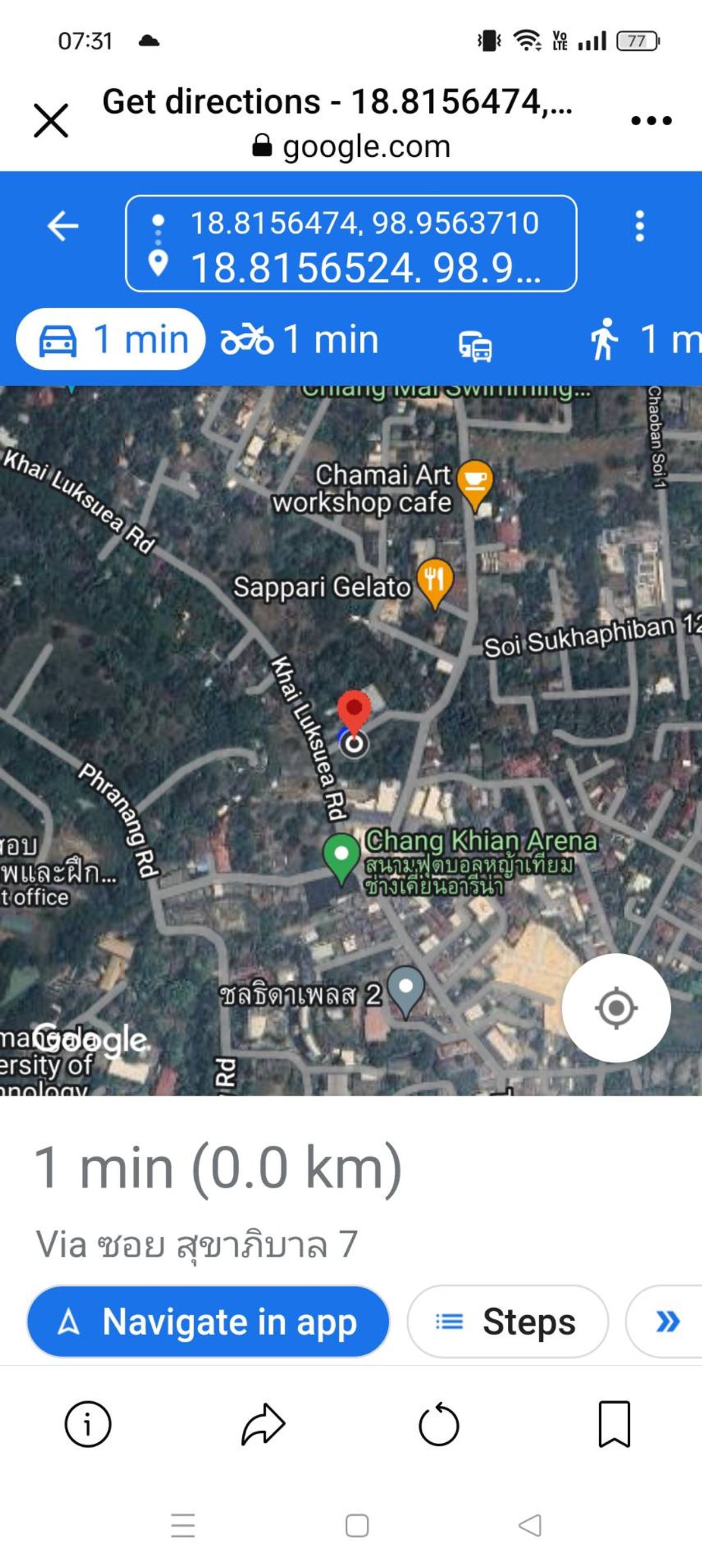This screenshot has height=1568, width=702.
Task: Bookmark this page
Action: tap(614, 1424)
